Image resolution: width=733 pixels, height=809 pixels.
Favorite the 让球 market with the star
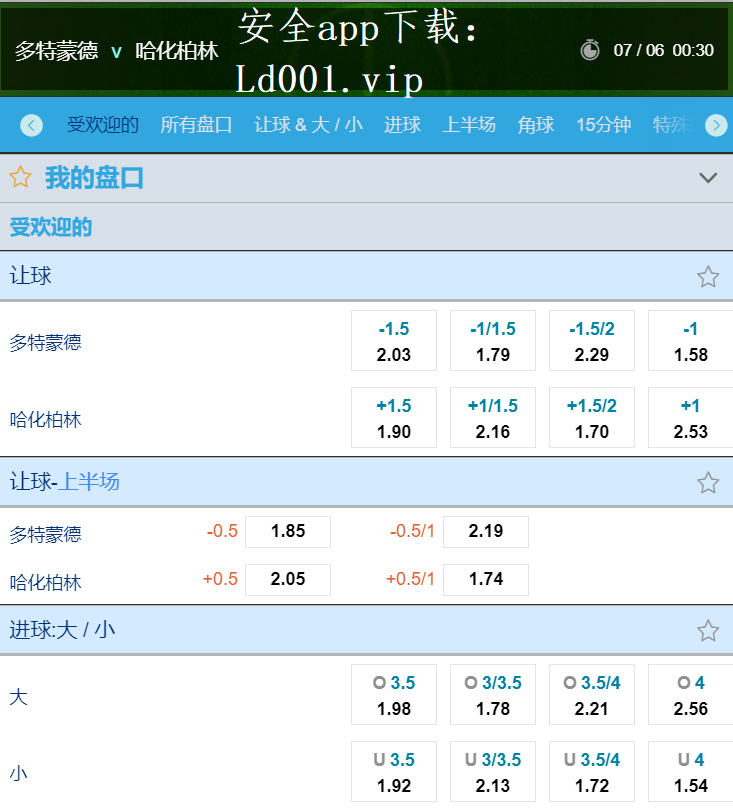708,277
